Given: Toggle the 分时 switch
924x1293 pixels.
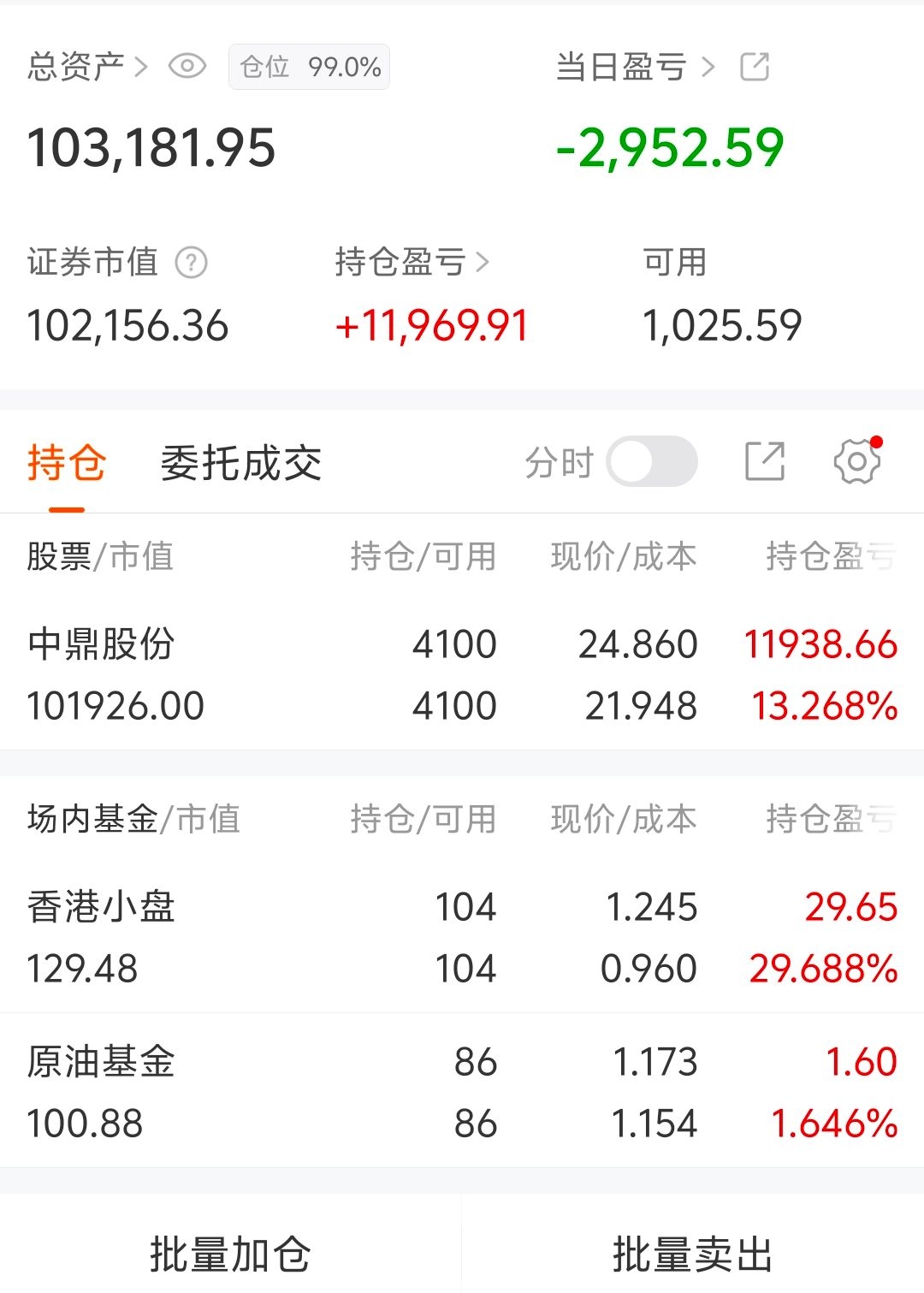Looking at the screenshot, I should coord(652,462).
